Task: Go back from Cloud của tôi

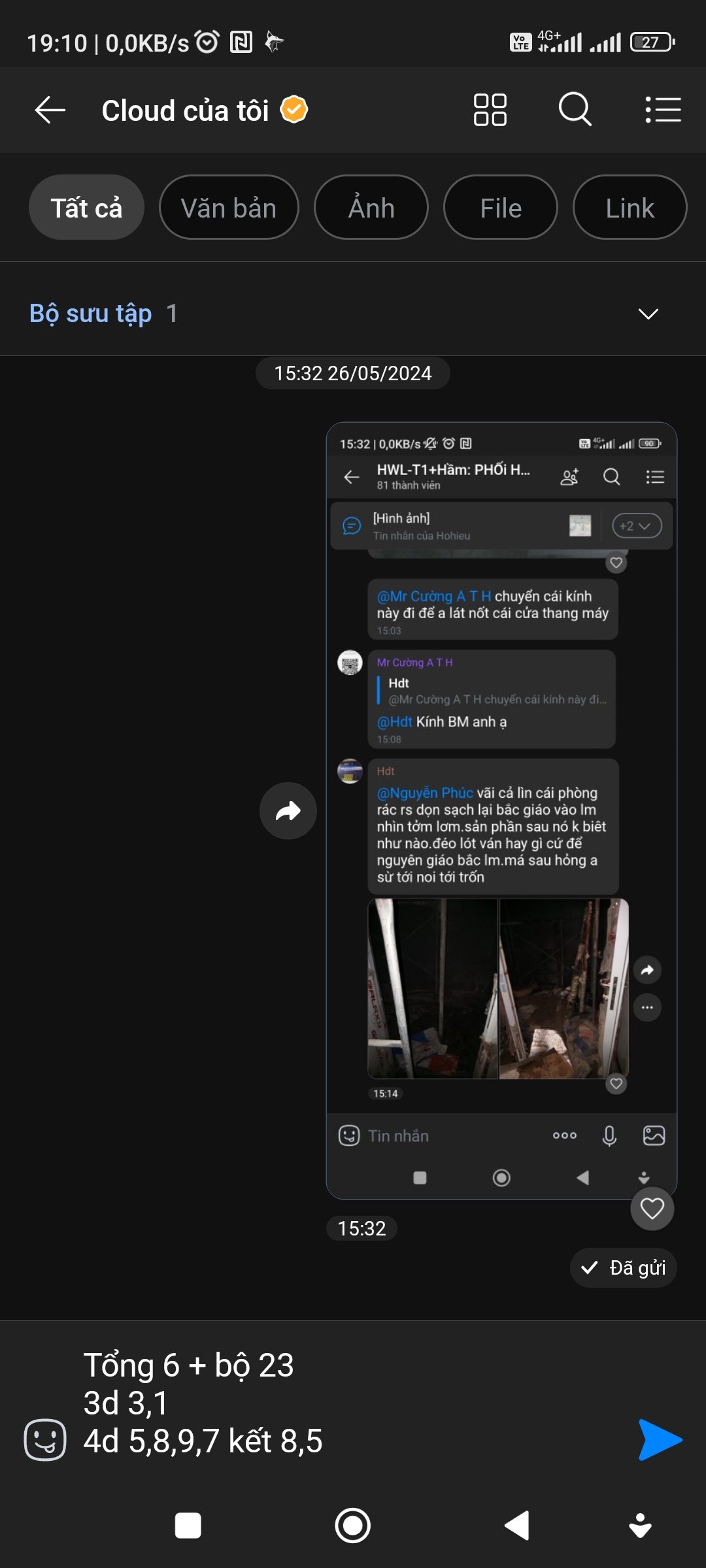Action: pos(50,110)
